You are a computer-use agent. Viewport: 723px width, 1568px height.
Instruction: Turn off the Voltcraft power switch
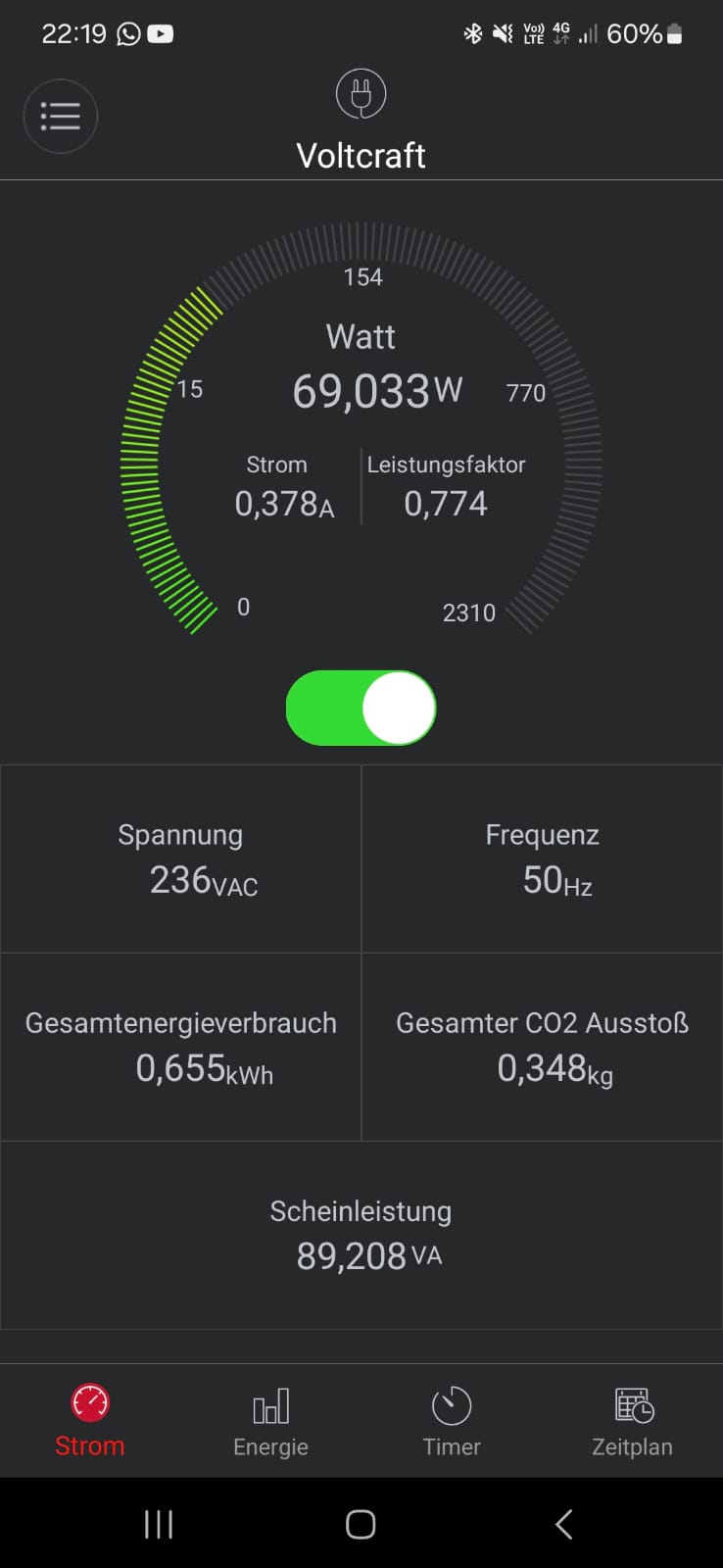361,708
